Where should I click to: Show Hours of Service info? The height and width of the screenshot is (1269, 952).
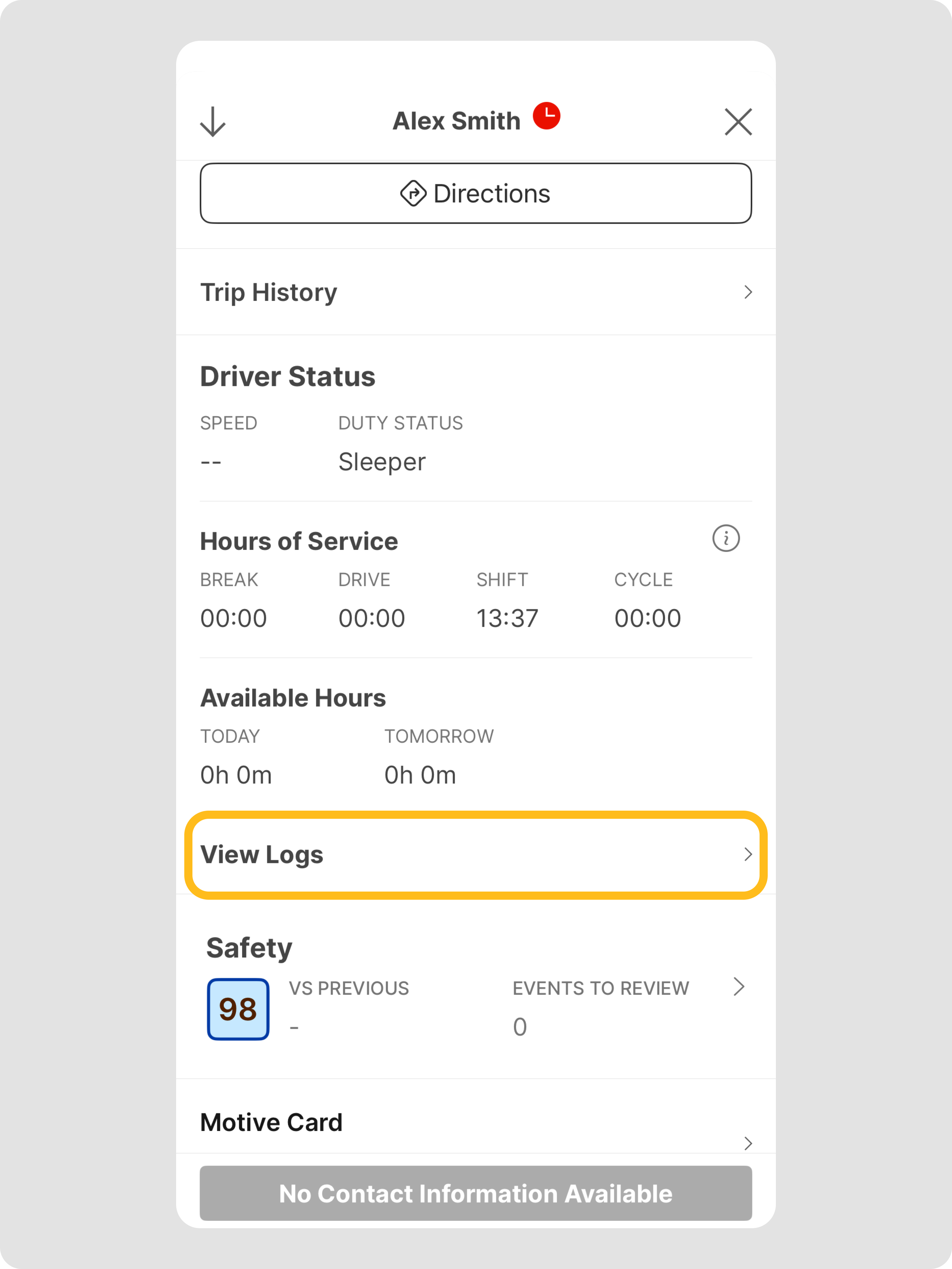coord(726,539)
